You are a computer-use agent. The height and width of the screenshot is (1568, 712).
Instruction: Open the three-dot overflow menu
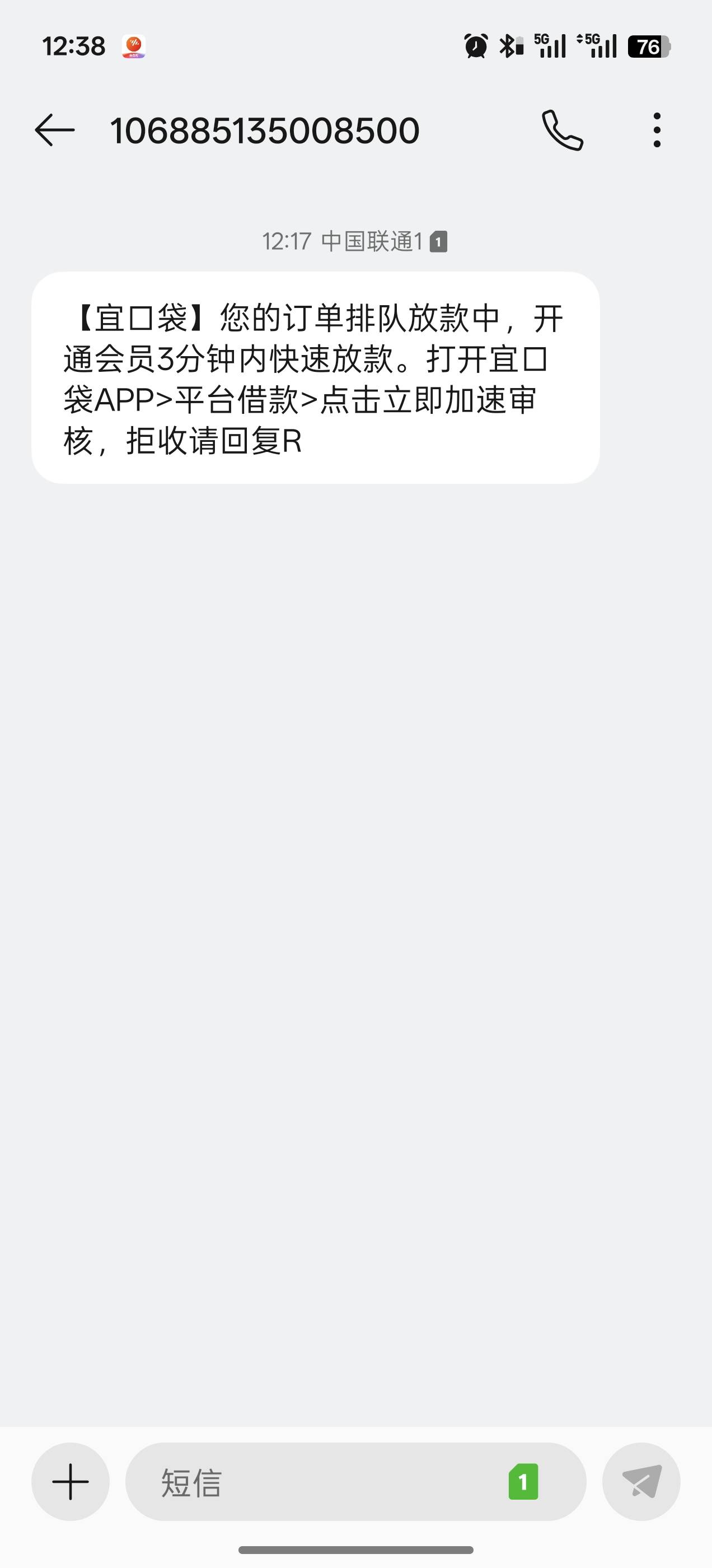[657, 130]
